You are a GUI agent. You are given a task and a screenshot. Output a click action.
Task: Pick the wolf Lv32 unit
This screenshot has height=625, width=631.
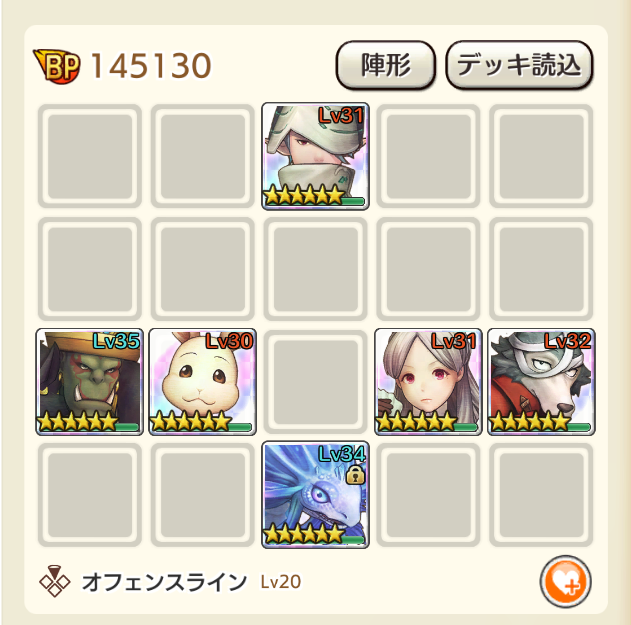coord(541,382)
